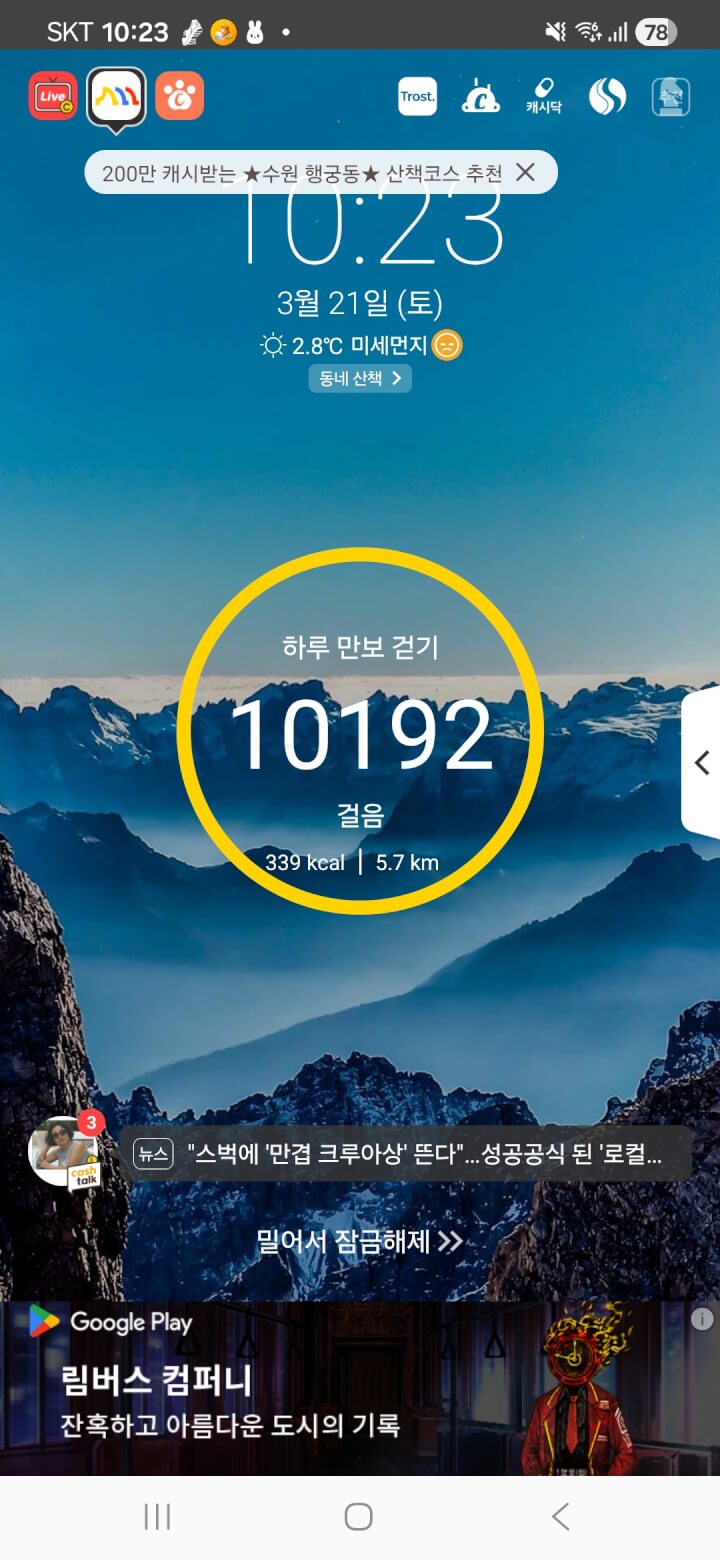Open recent apps from navigation bar
This screenshot has height=1560, width=720.
157,1517
